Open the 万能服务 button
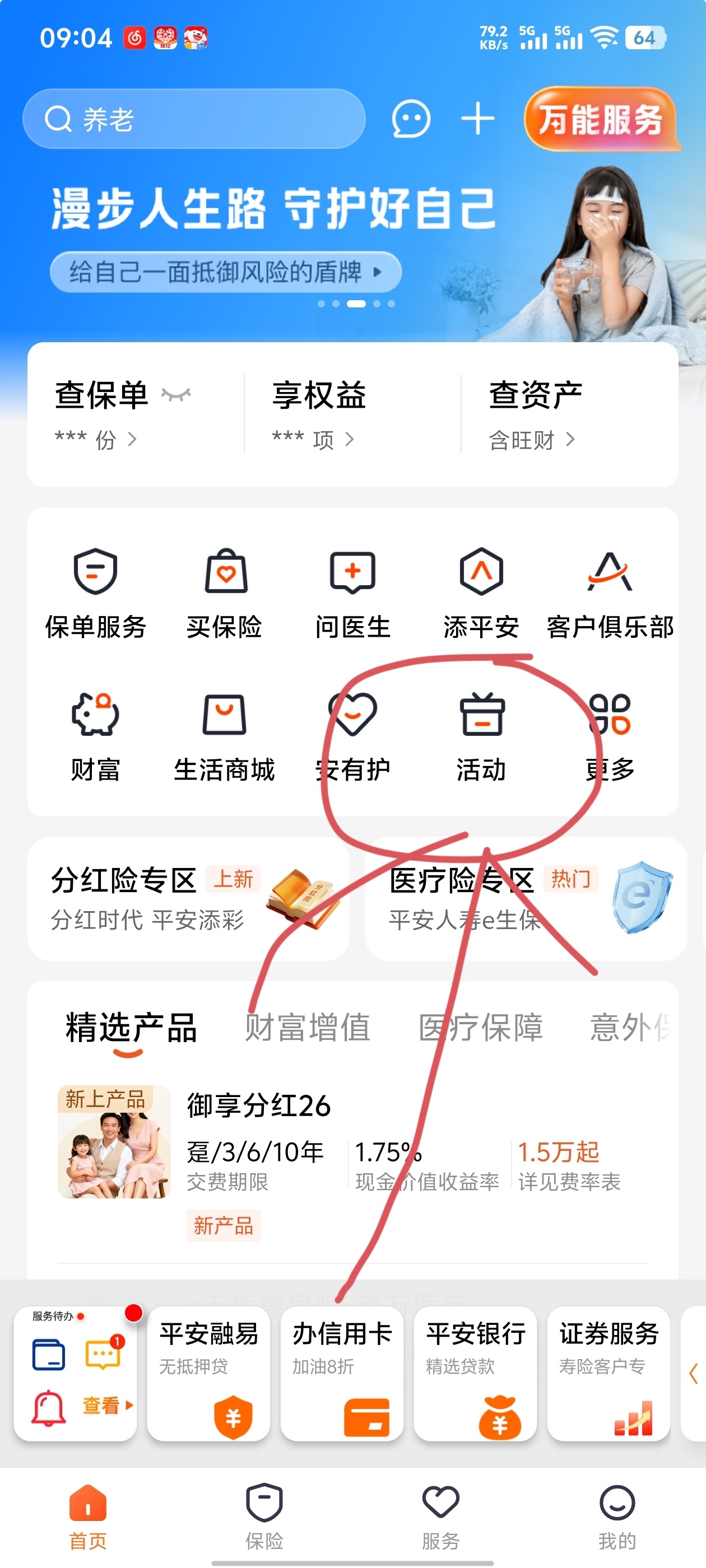The image size is (706, 1568). [x=600, y=119]
